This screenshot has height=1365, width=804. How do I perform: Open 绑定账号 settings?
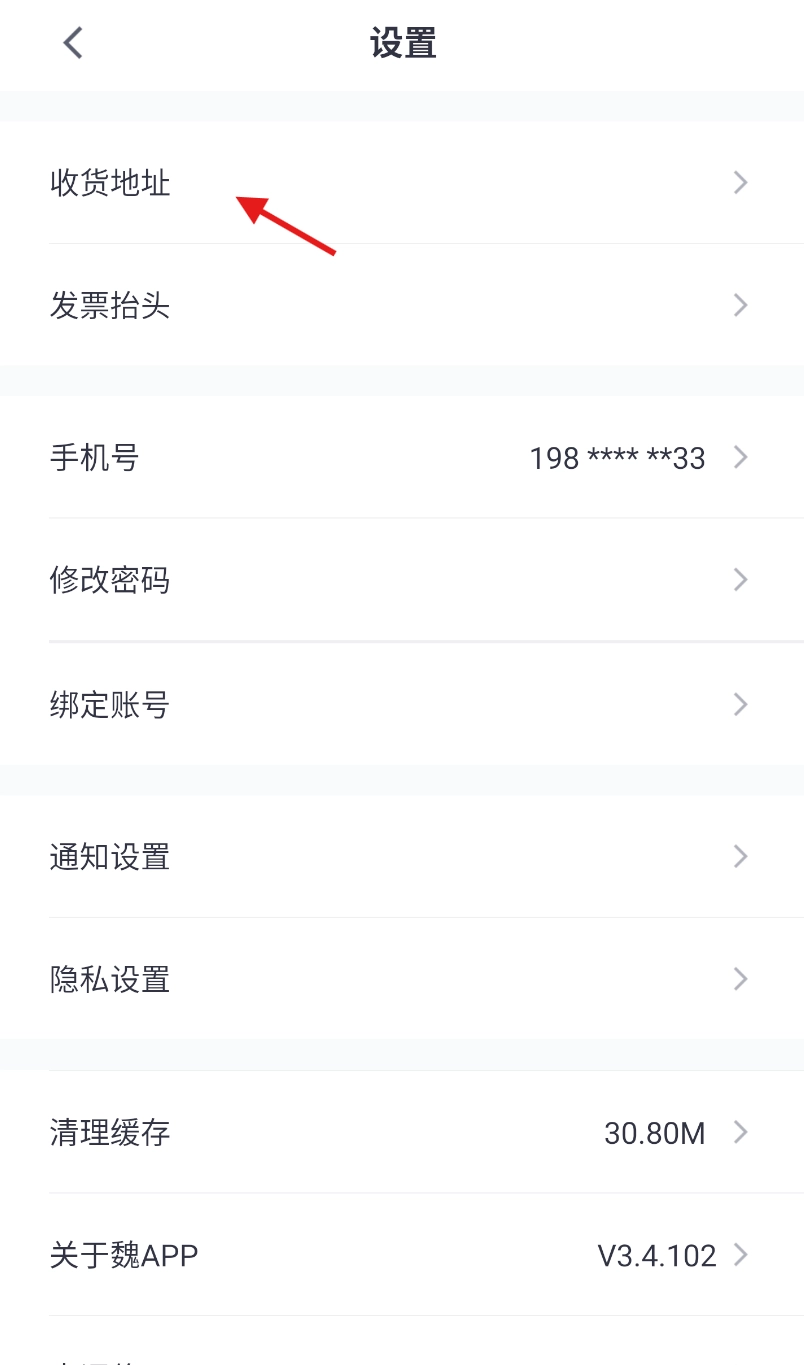click(110, 705)
